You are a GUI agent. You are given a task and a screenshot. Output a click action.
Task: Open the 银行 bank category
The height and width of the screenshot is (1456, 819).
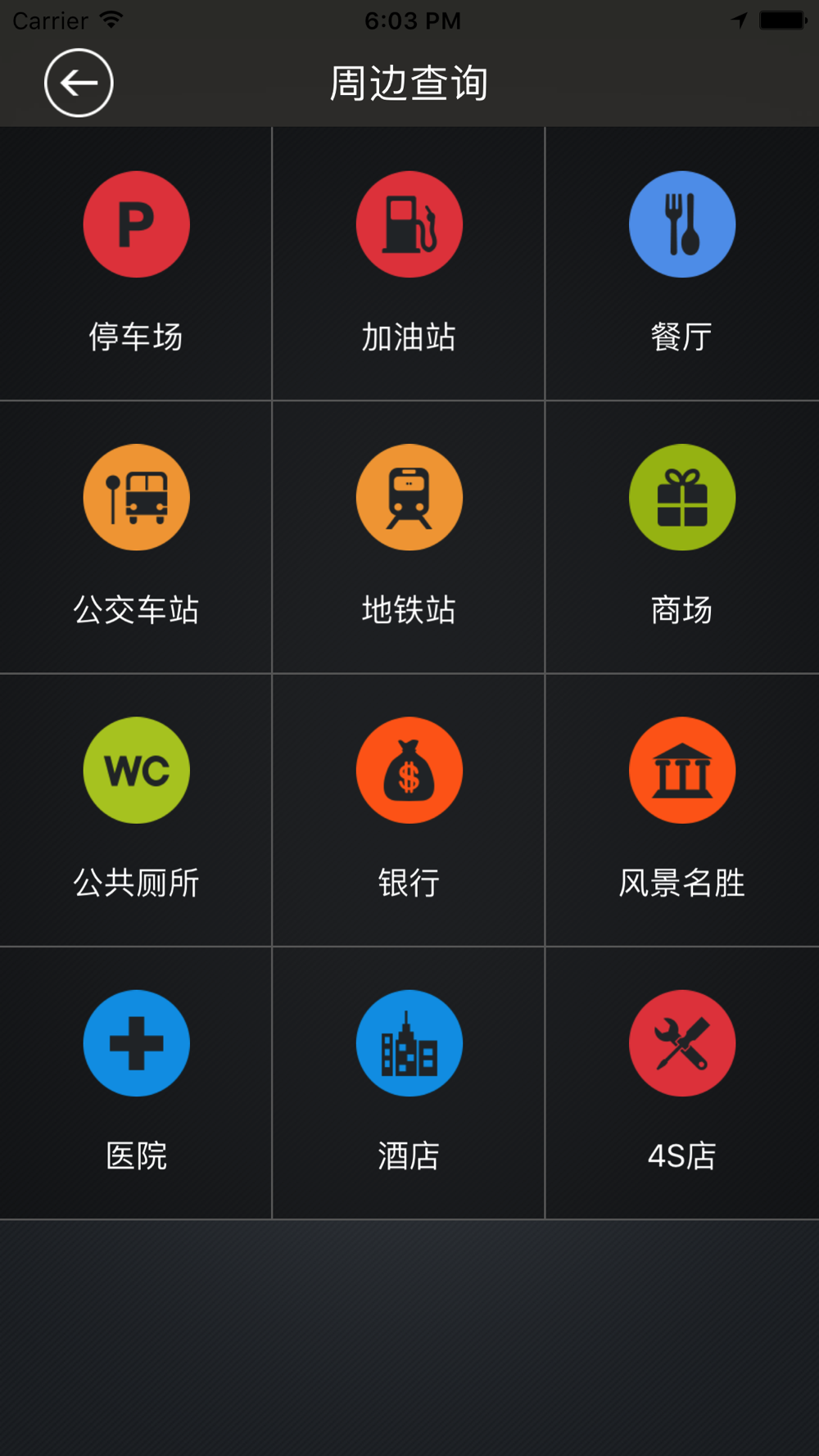[409, 810]
